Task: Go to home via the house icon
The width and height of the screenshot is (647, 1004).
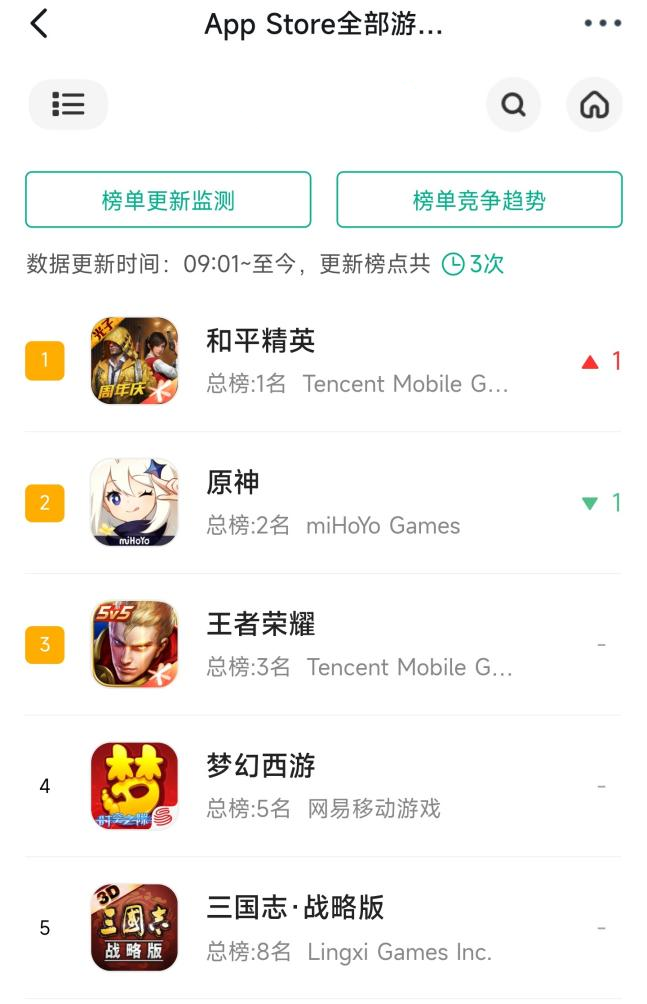Action: 594,104
